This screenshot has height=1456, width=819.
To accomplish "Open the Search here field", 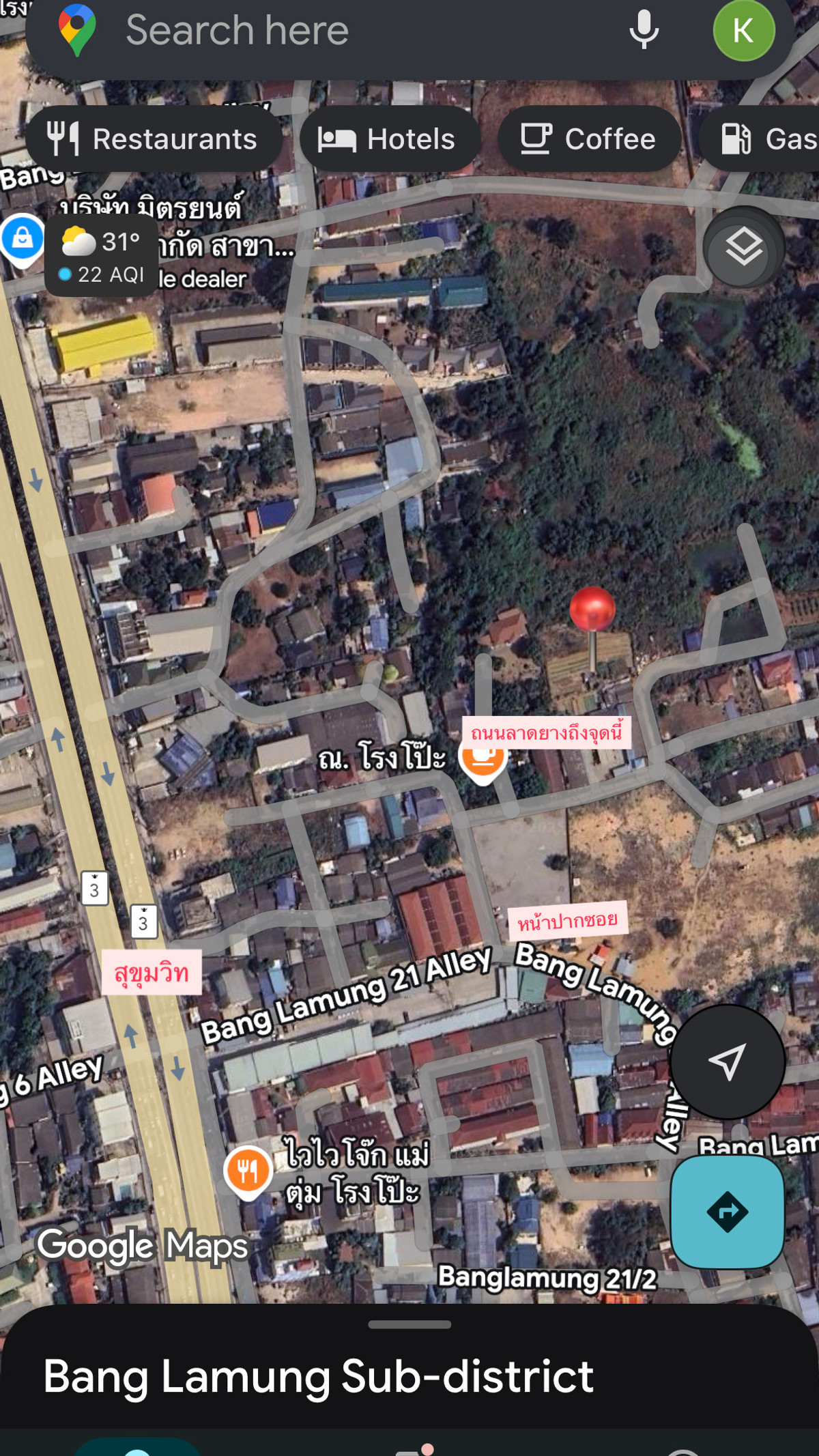I will click(x=341, y=31).
